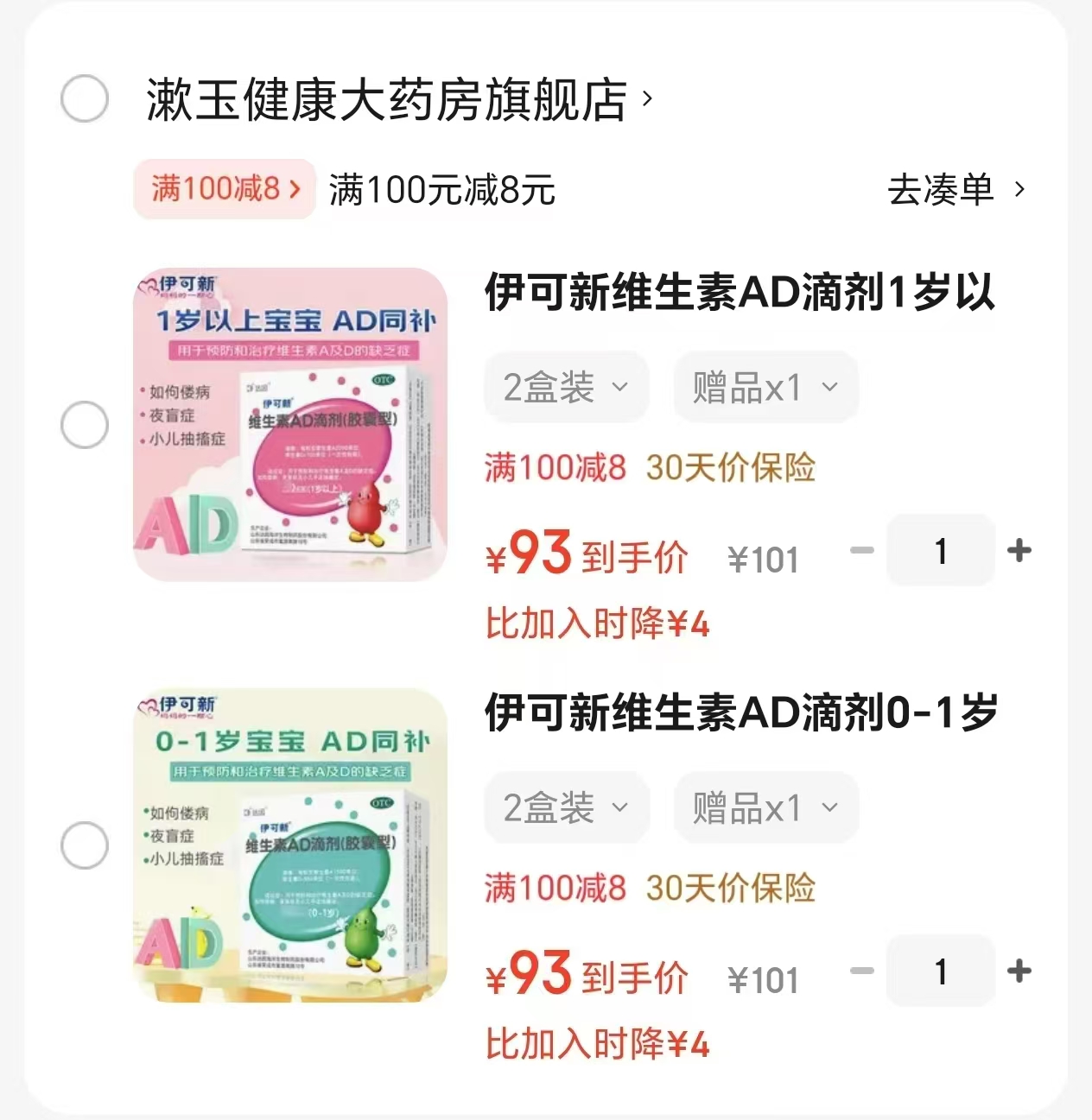Open 伊可新维生素AD滴剂0-1岁 product details
The width and height of the screenshot is (1092, 1120).
(744, 714)
